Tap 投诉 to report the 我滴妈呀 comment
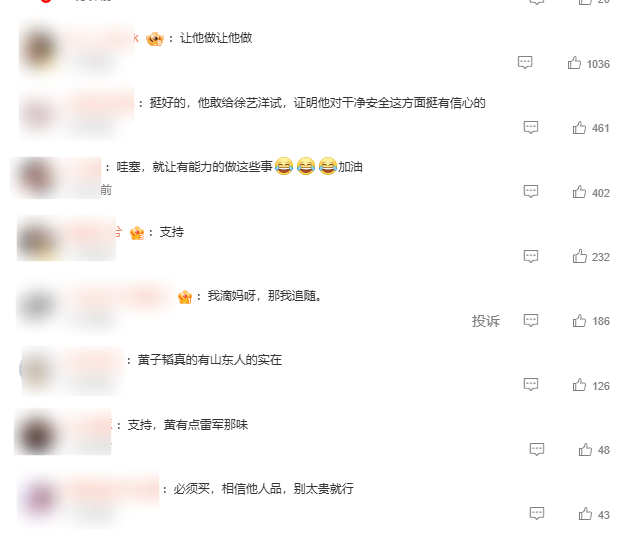The width and height of the screenshot is (635, 538). (486, 320)
